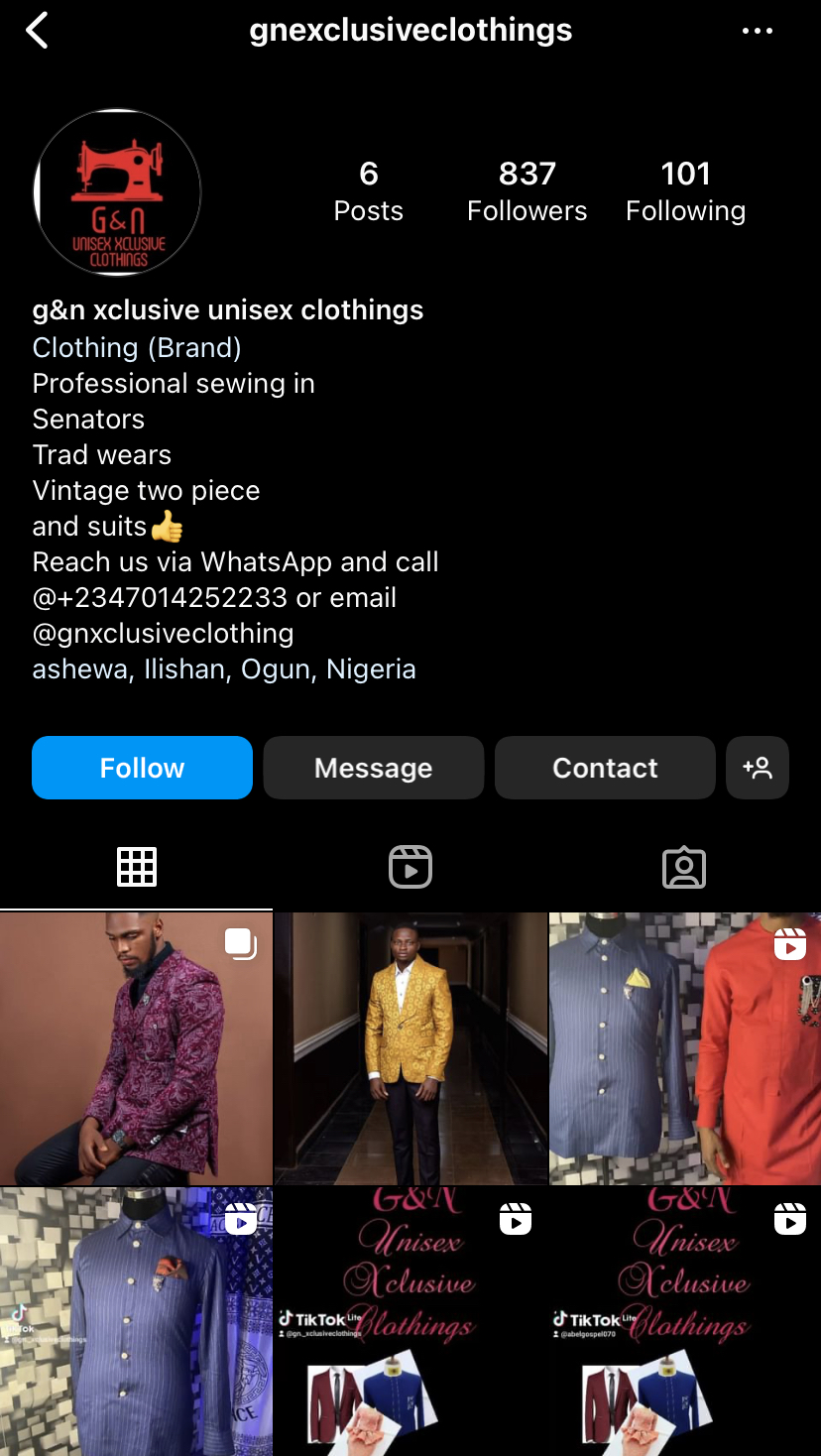
Task: Open the reel tagged @abelgospel070
Action: 685,1322
